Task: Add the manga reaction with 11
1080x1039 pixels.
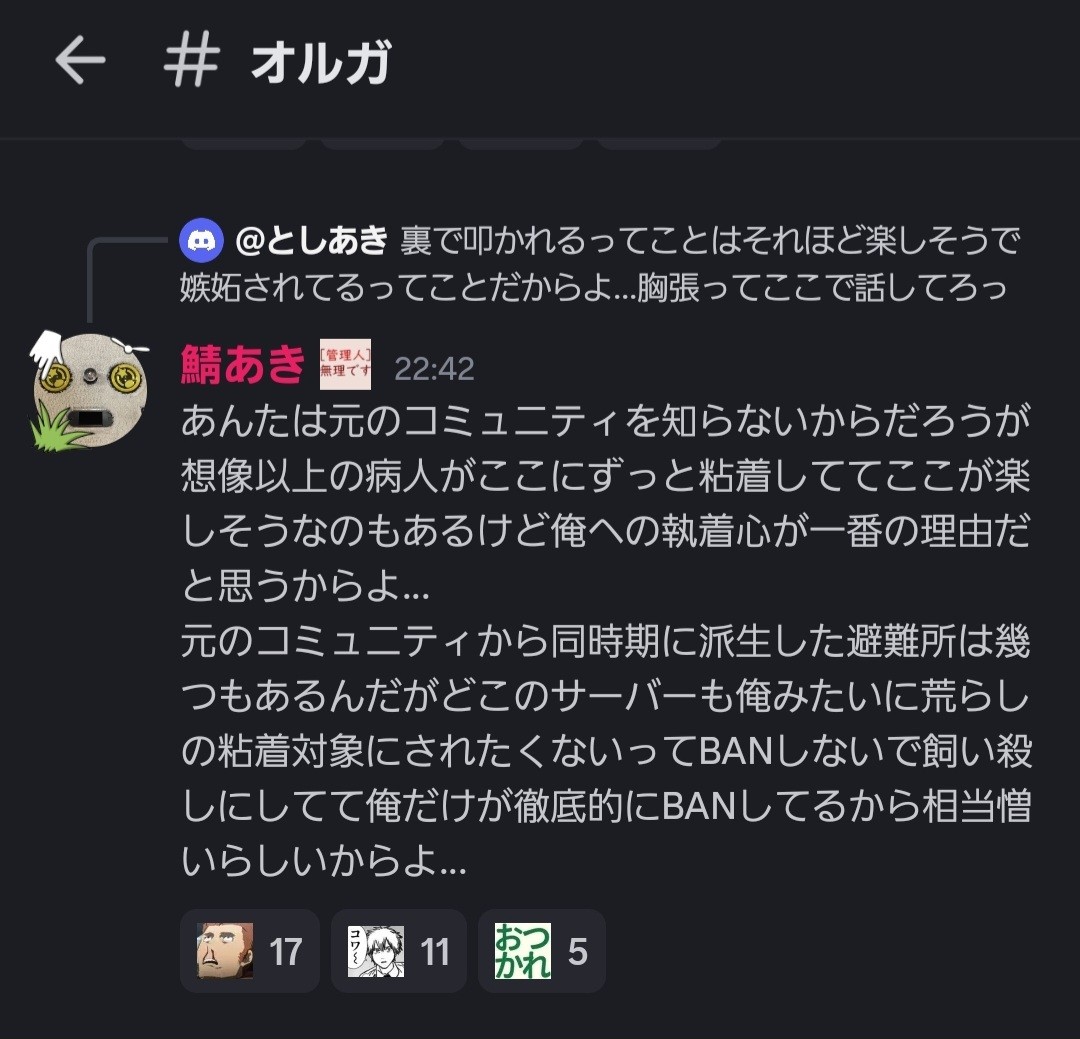Action: (x=399, y=951)
